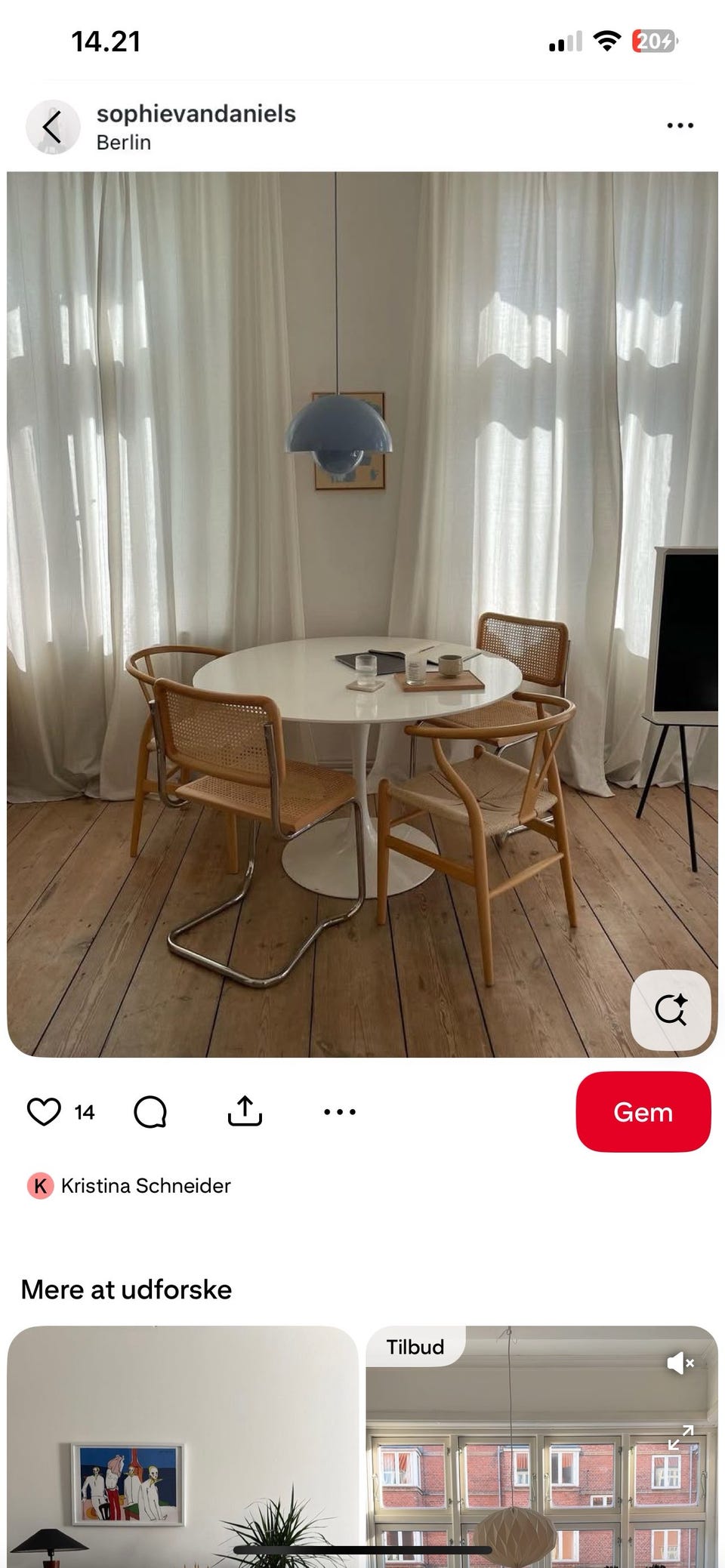Open more options via the ellipsis below the pin
The image size is (725, 1568).
coord(339,1111)
